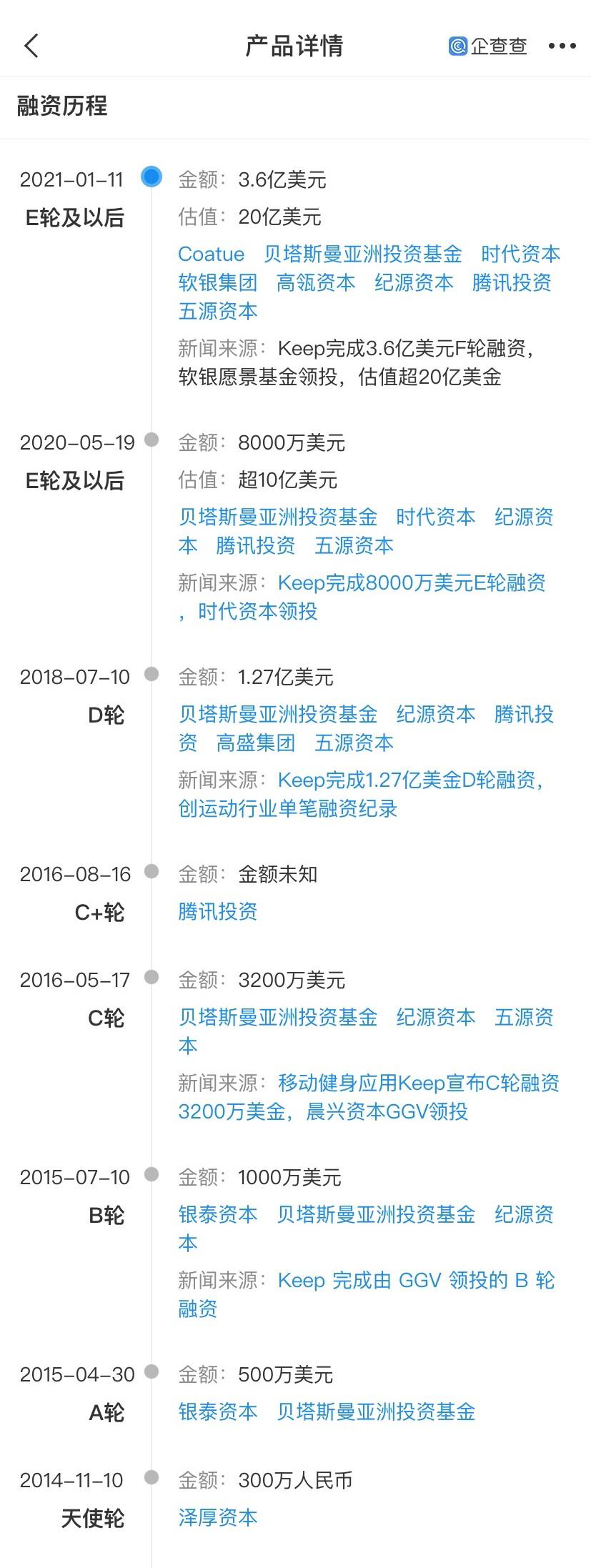Image resolution: width=591 pixels, height=1568 pixels.
Task: Read news: Keep完成8000万美元E轮融资
Action: point(411,582)
